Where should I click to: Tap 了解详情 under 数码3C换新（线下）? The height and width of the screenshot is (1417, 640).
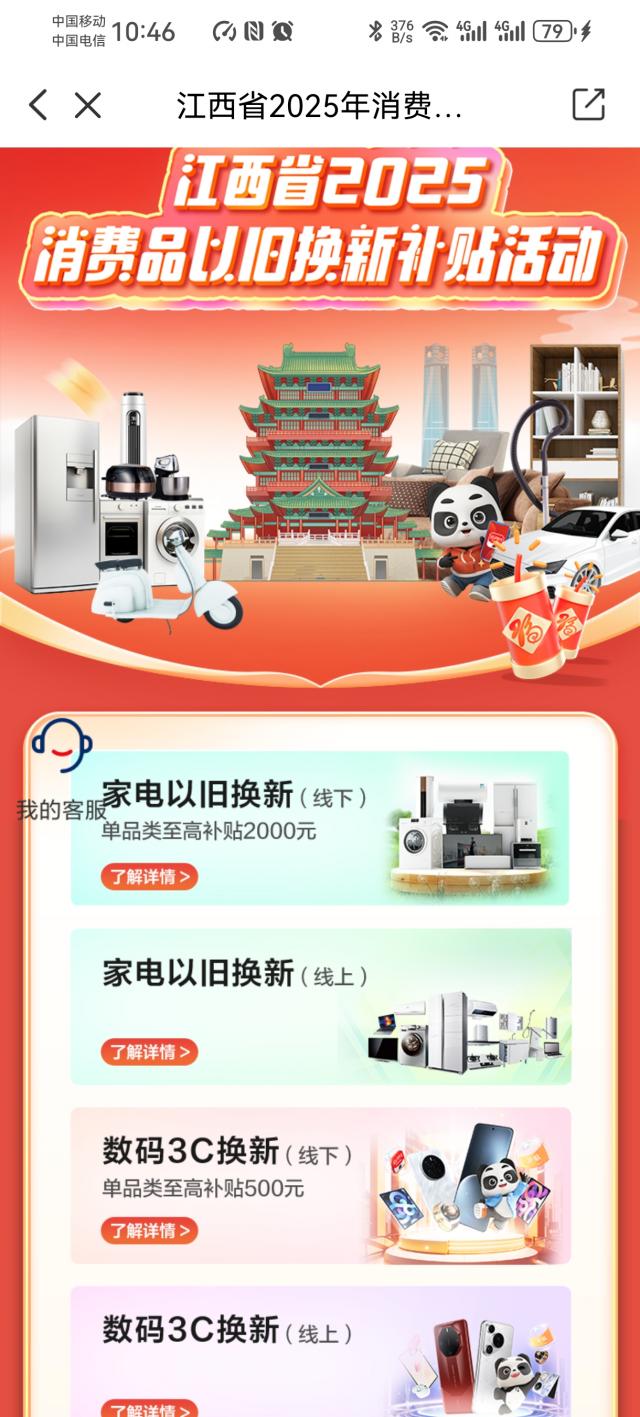point(149,1230)
